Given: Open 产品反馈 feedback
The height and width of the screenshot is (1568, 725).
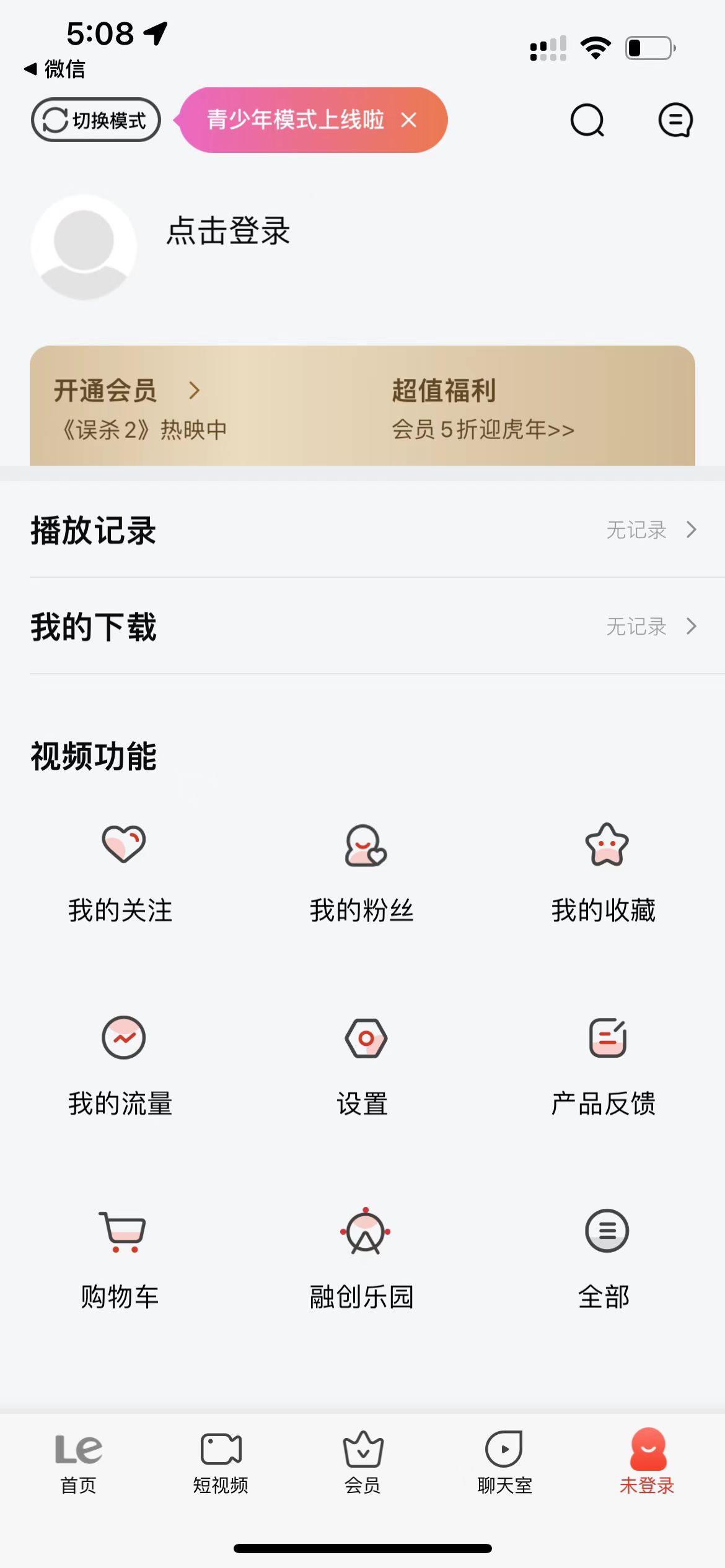Looking at the screenshot, I should pos(605,1066).
